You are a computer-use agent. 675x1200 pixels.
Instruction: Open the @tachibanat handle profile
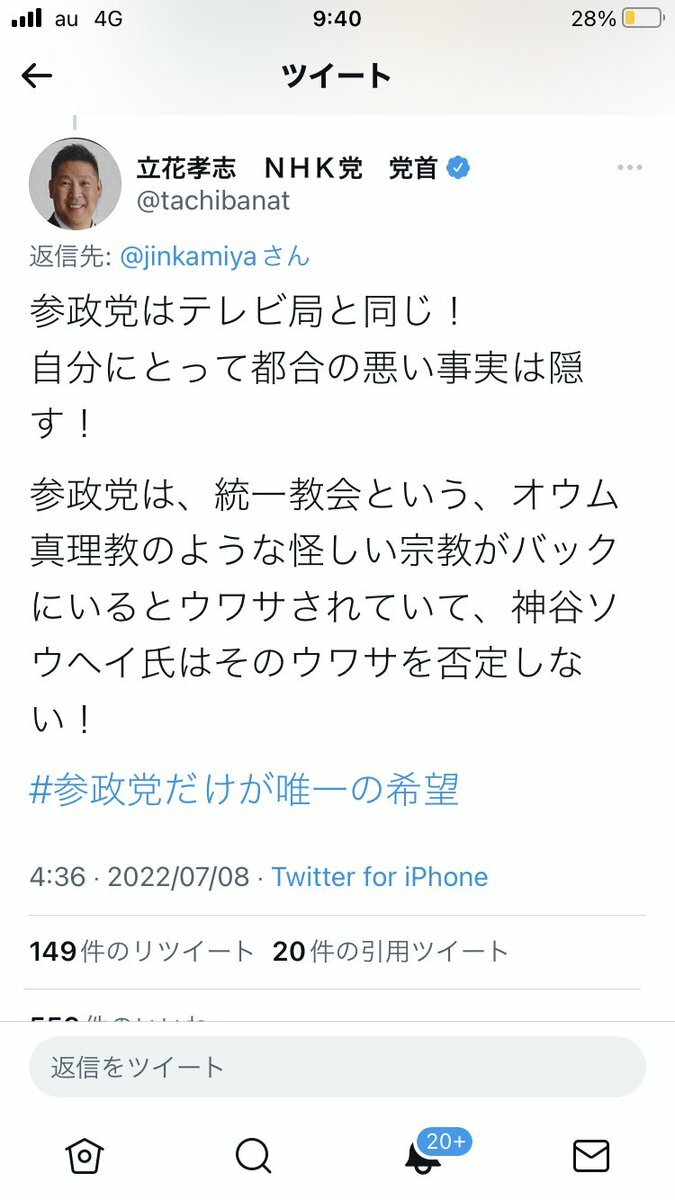tap(213, 200)
